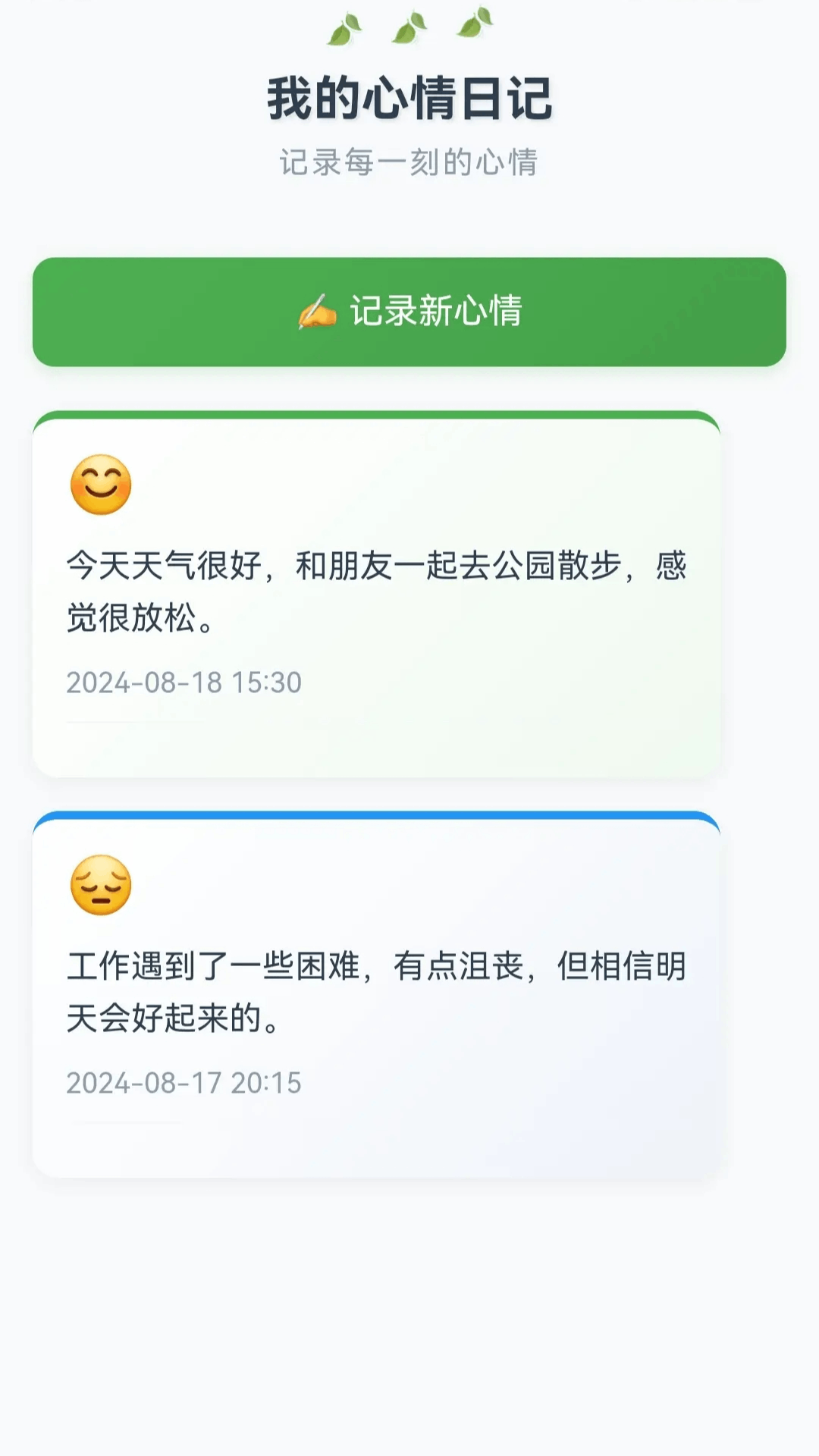Click the rightmost leaf decoration at the top

pos(472,23)
